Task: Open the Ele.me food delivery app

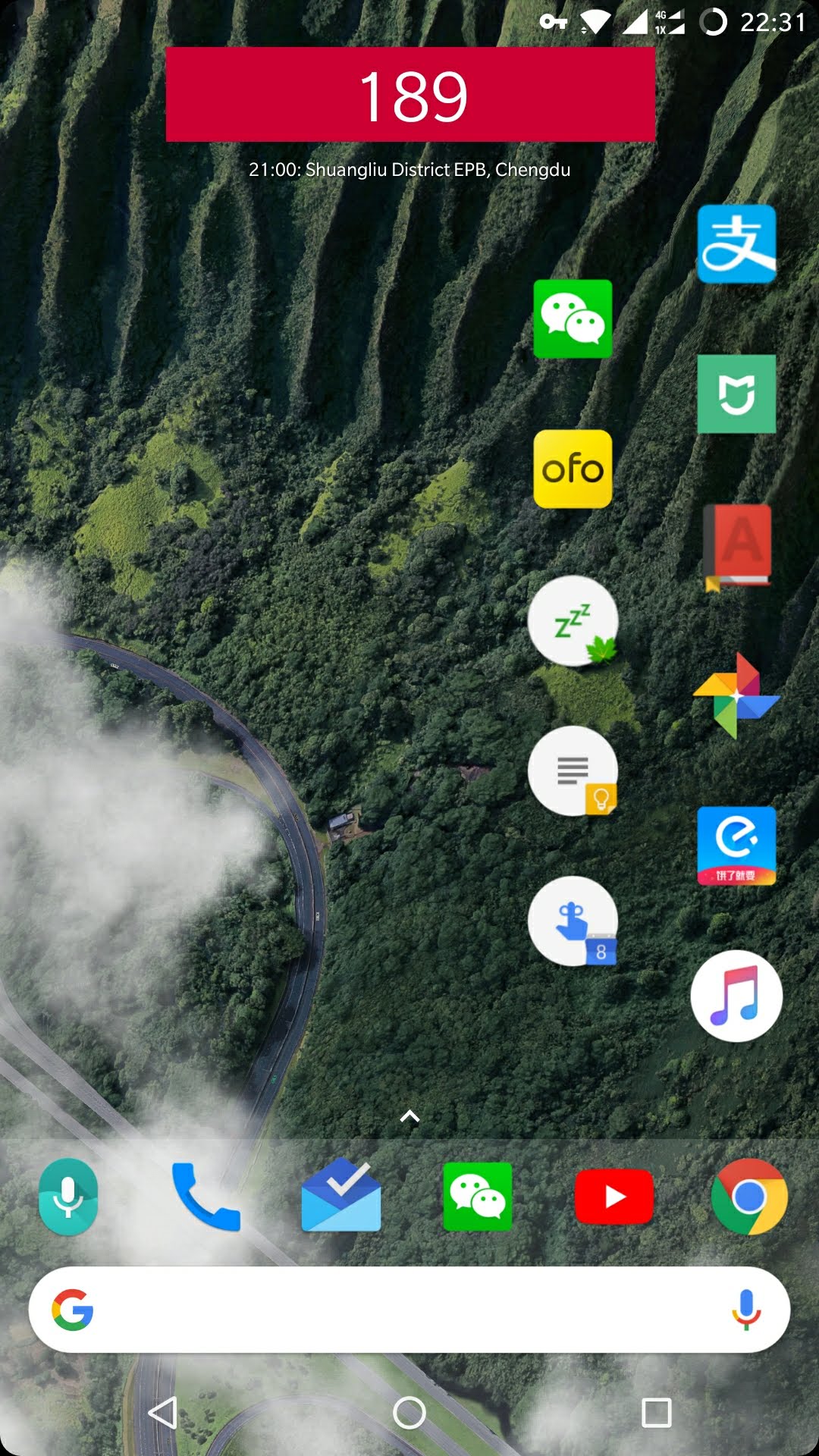Action: point(736,845)
